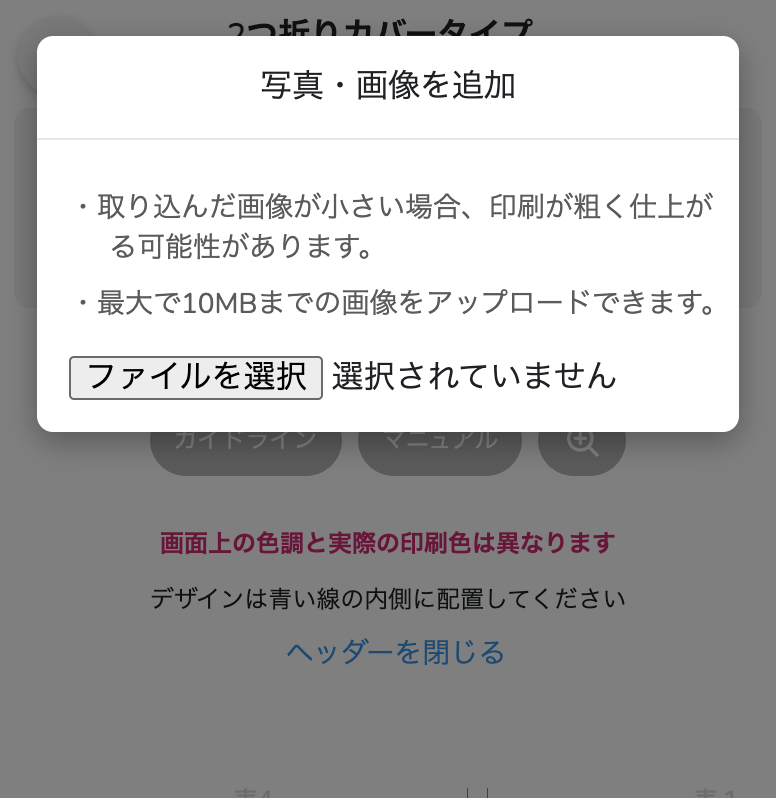Click the ファイルを選択 file picker button
The image size is (776, 798).
(x=195, y=377)
